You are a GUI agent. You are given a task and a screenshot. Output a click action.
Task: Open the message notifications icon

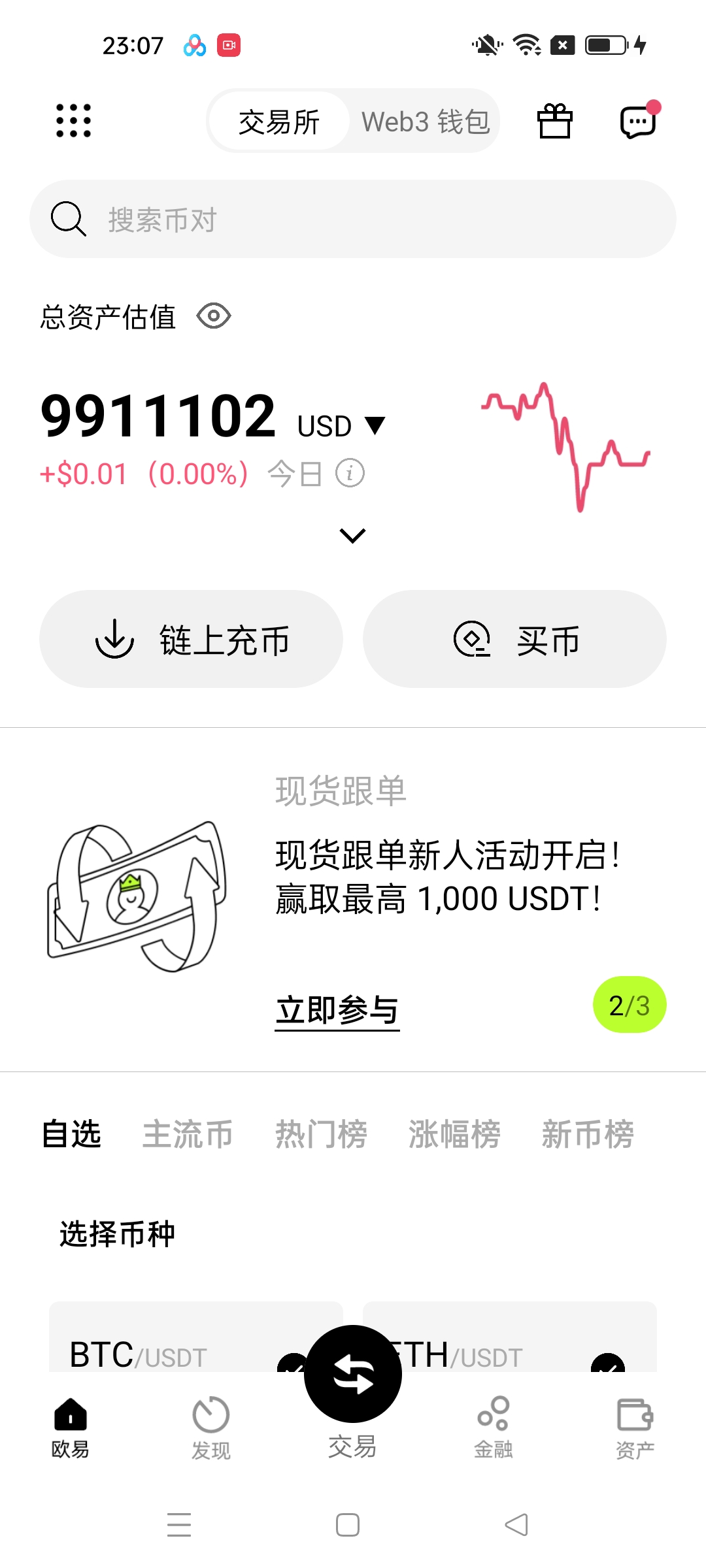[x=636, y=123]
